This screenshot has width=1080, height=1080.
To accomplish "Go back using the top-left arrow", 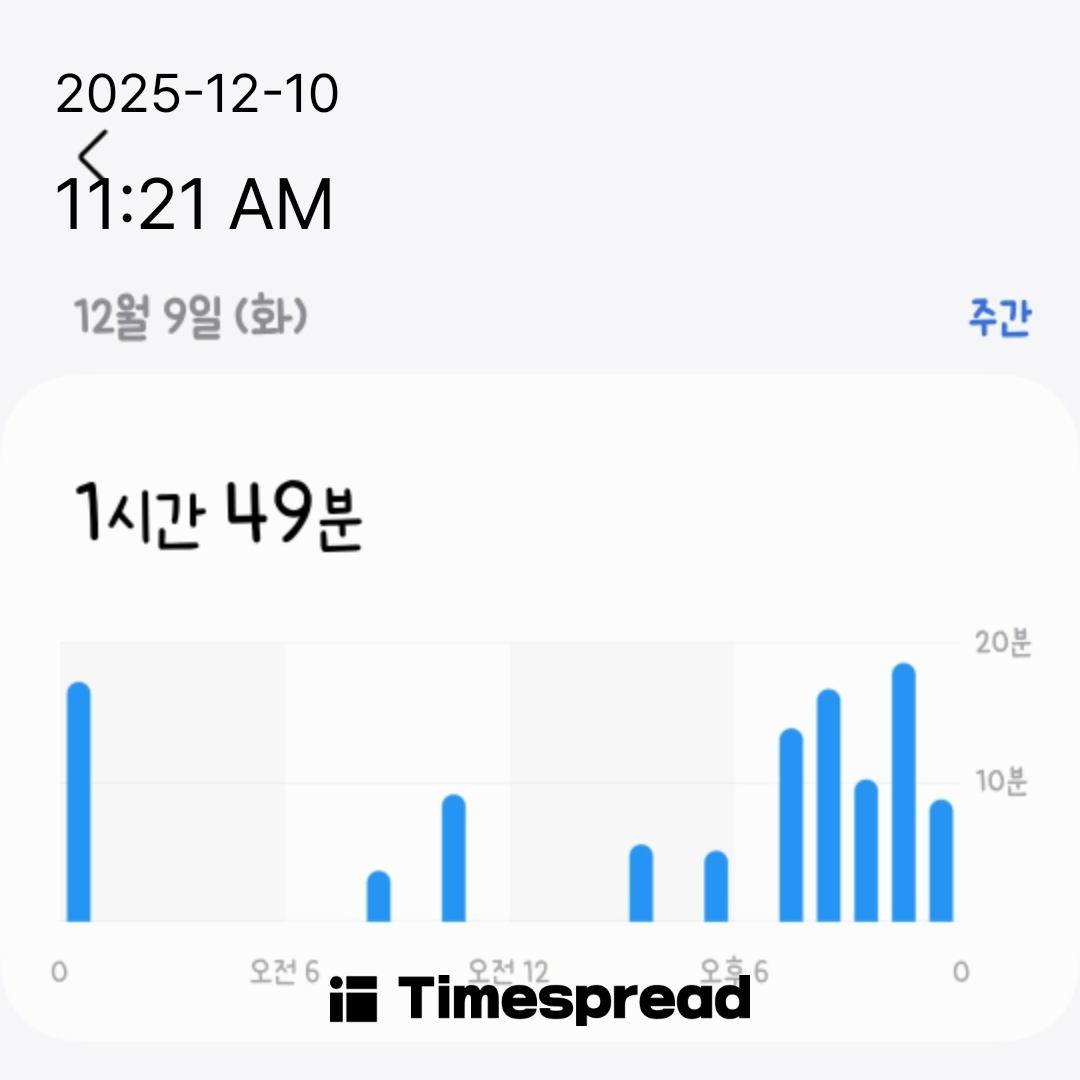I will pyautogui.click(x=93, y=157).
